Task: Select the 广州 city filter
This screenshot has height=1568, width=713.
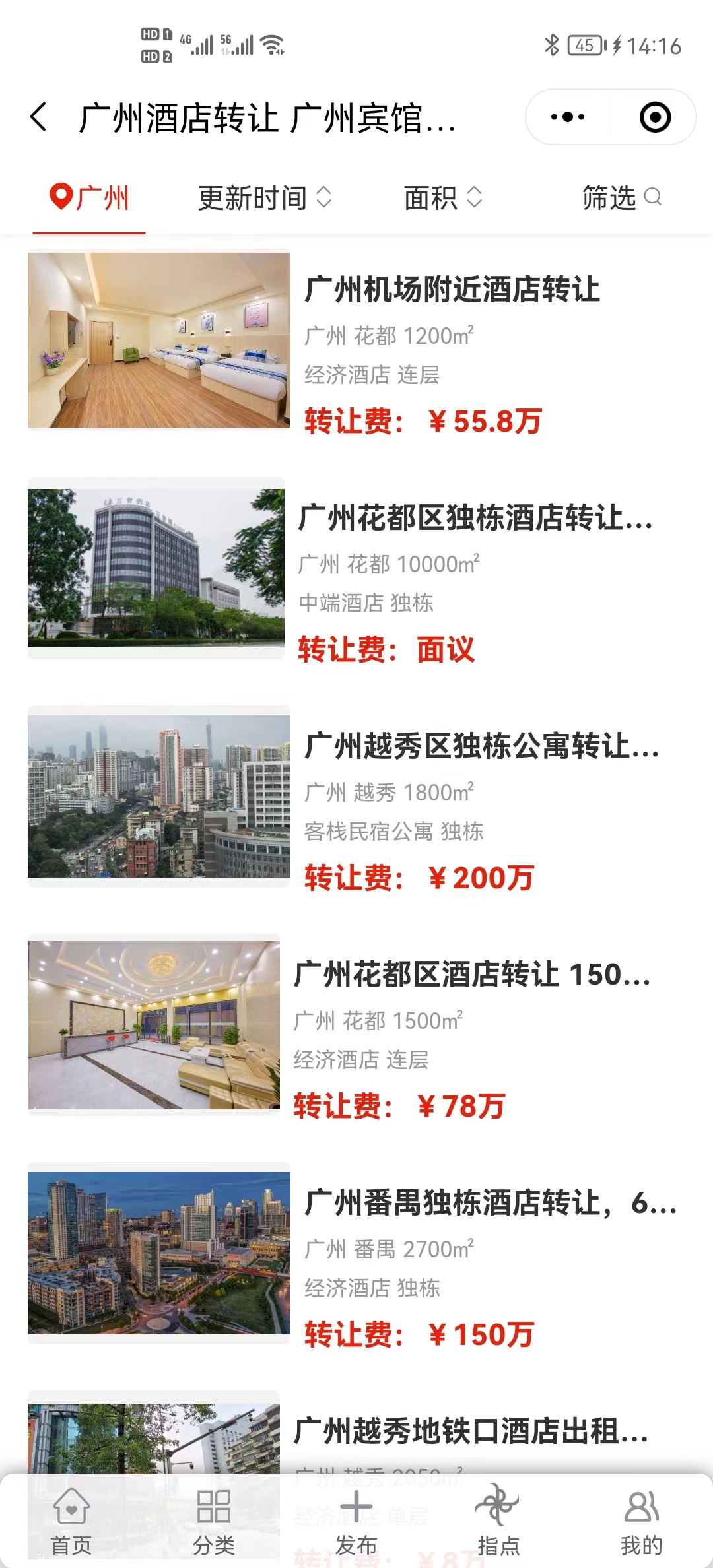Action: (x=90, y=197)
